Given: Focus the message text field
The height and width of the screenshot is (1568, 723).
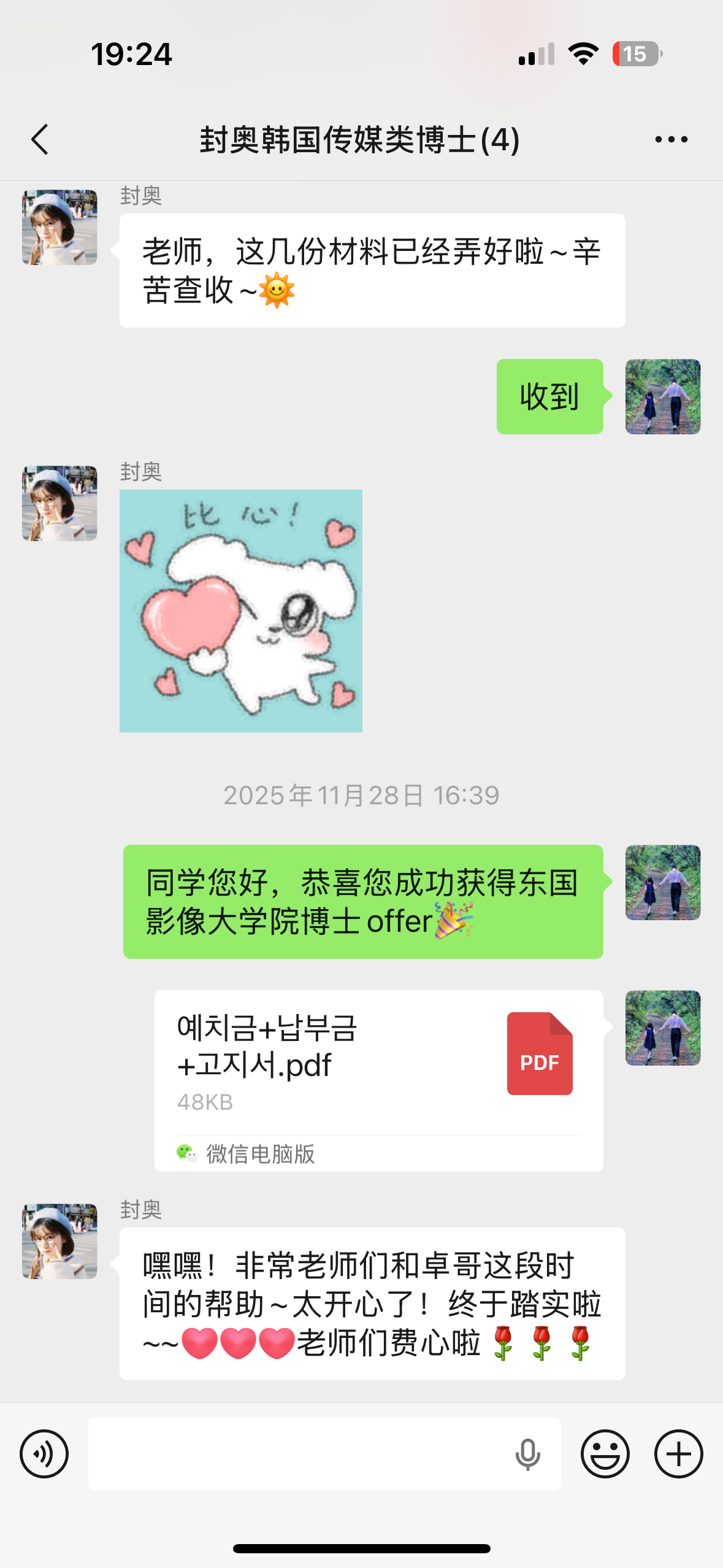Looking at the screenshot, I should point(294,1453).
